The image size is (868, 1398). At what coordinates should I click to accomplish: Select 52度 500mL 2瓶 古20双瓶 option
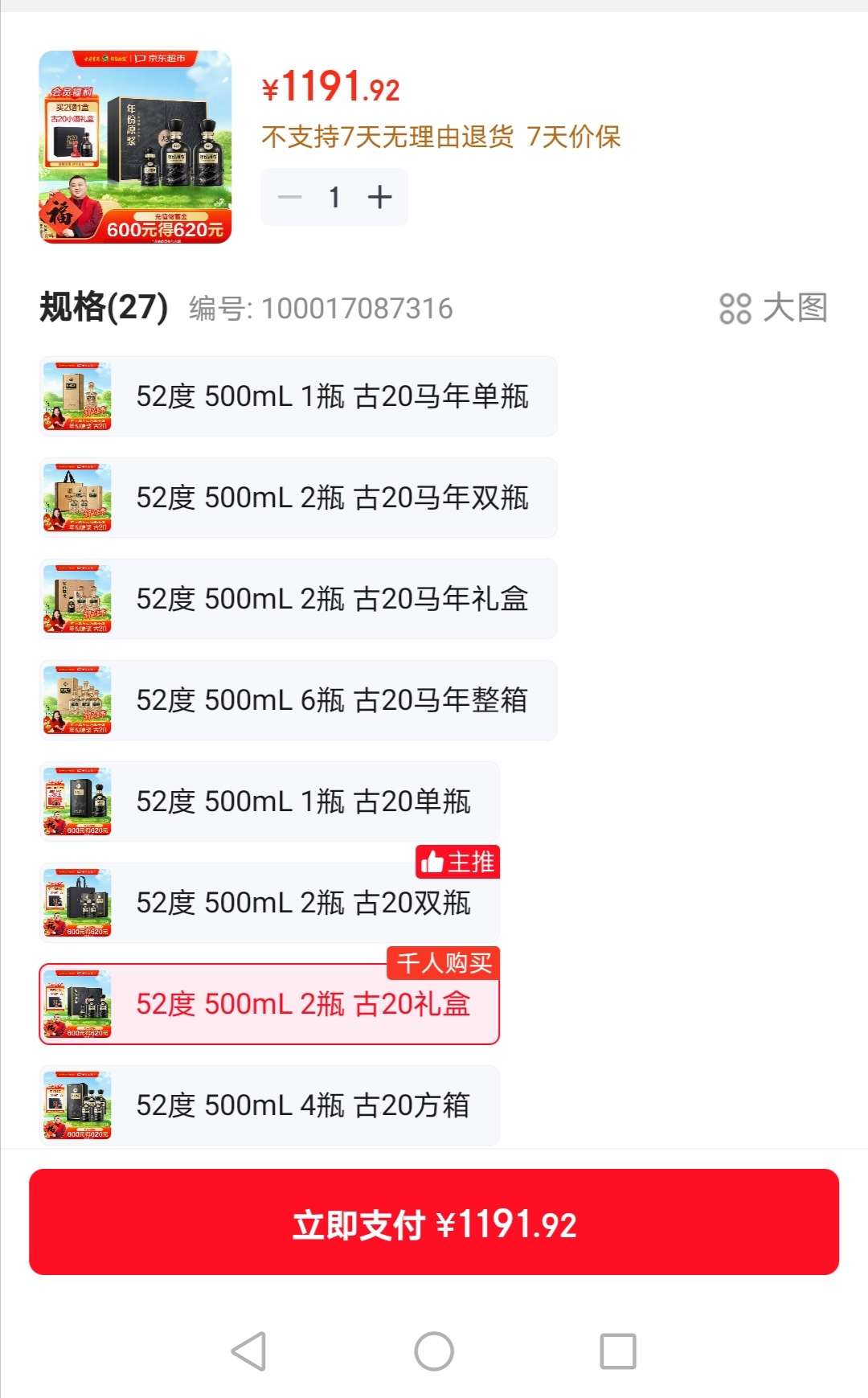[x=269, y=903]
